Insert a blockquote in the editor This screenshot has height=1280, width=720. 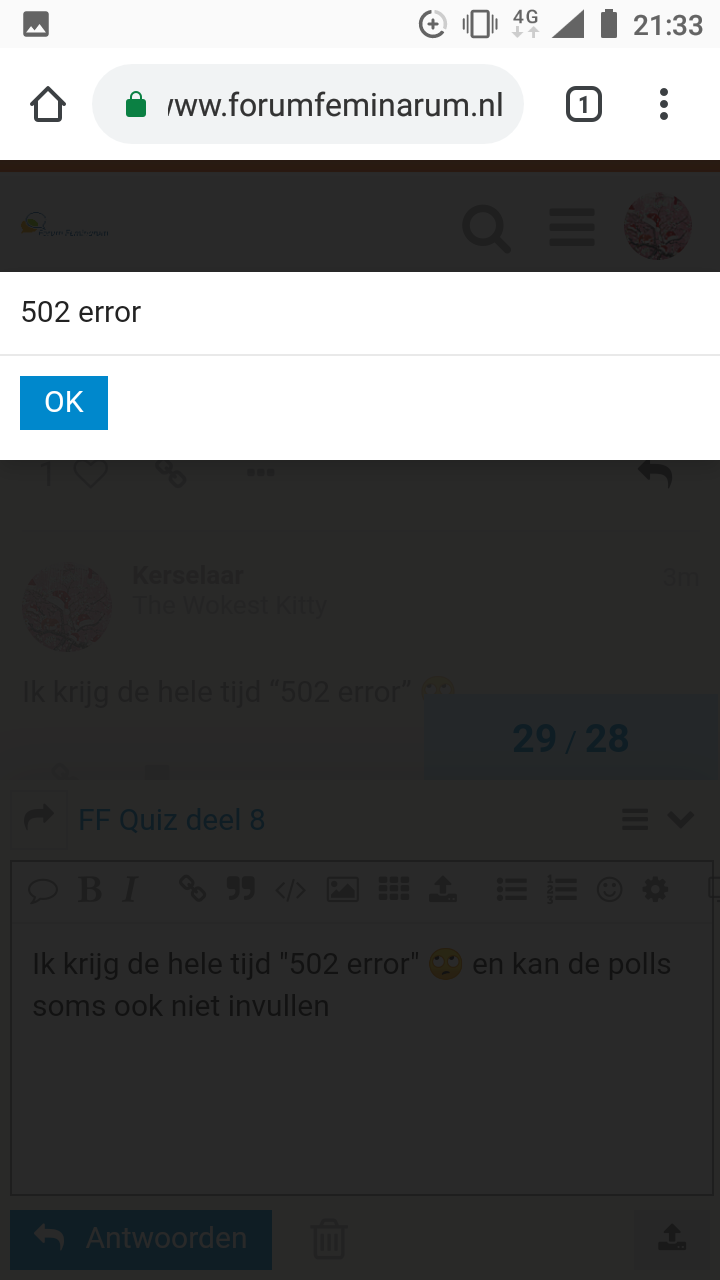click(x=240, y=889)
